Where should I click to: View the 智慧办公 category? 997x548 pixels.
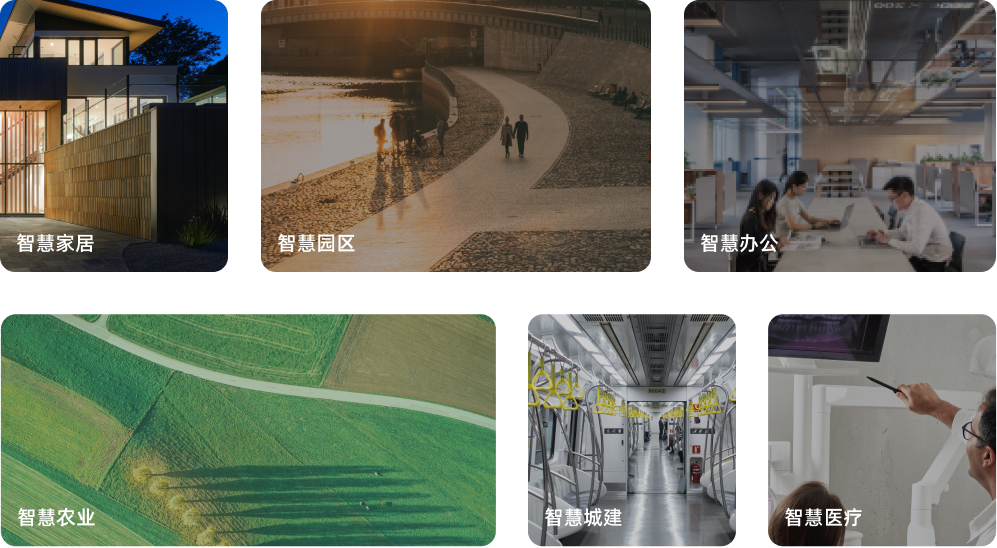(x=840, y=135)
